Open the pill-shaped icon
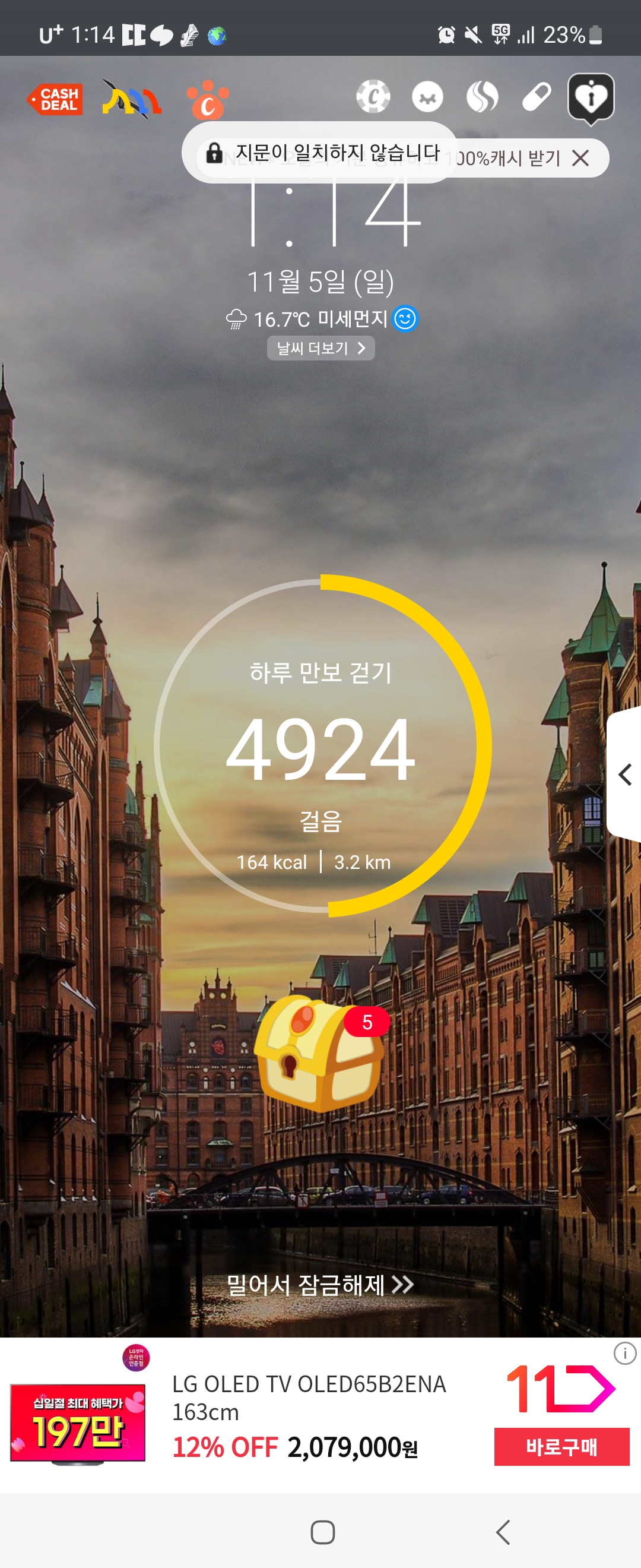Screen dimensions: 641x1568 [536, 97]
